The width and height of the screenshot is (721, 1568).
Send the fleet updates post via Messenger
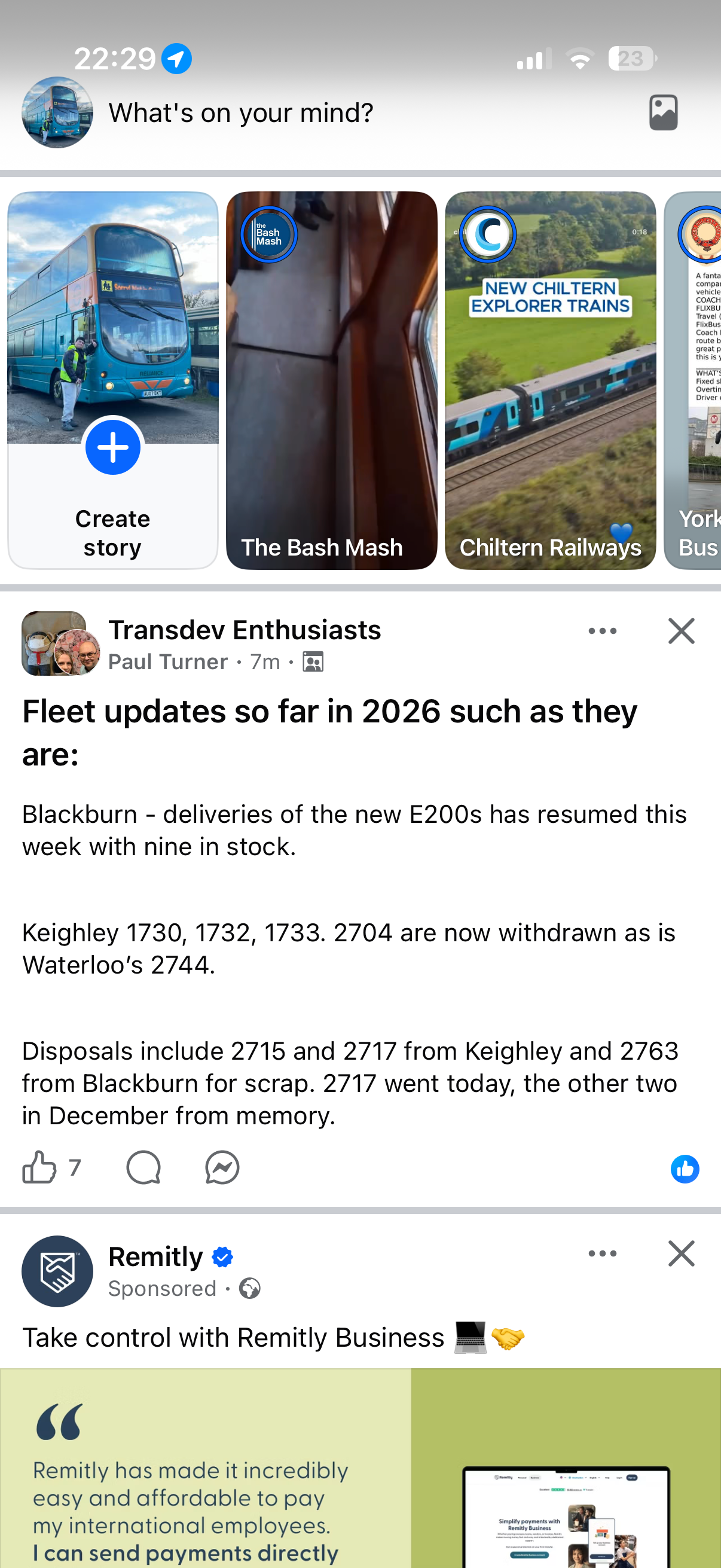click(x=222, y=1167)
